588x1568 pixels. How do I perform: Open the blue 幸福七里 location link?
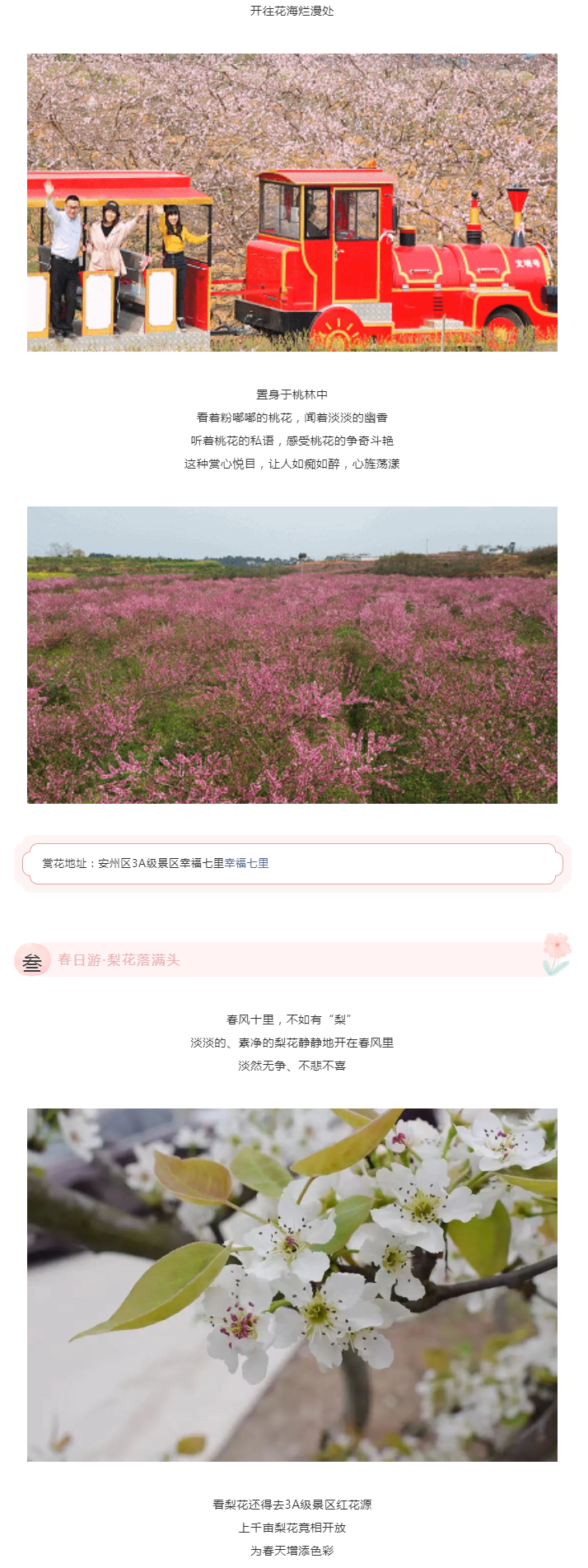click(x=246, y=863)
